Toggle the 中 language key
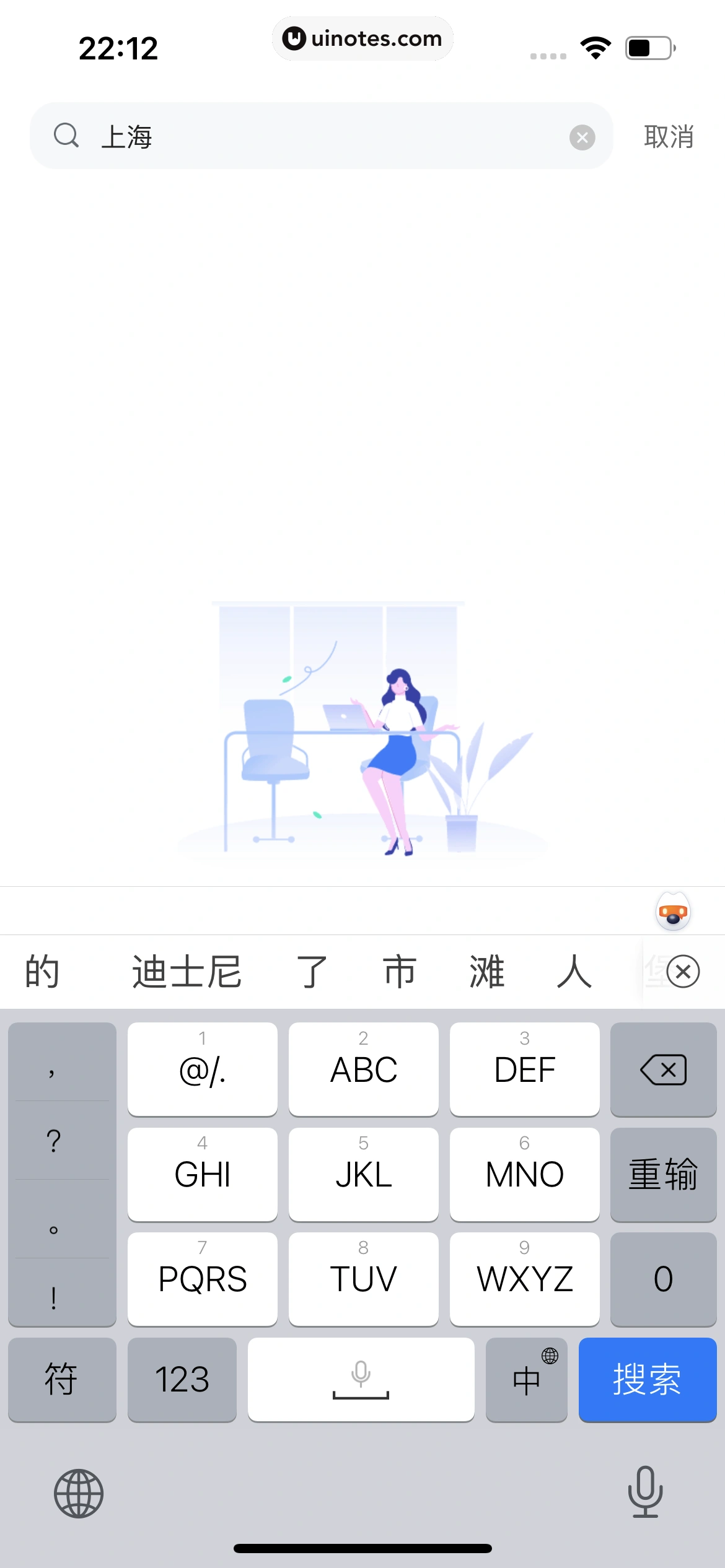Viewport: 725px width, 1568px height. coord(526,1379)
